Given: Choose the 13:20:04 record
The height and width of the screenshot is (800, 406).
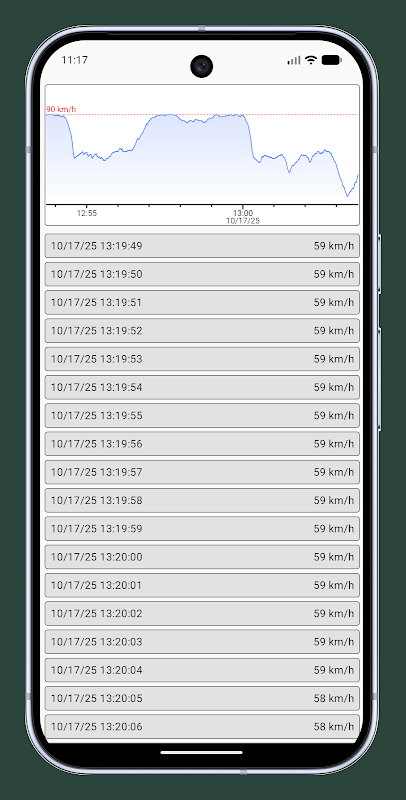Looking at the screenshot, I should [x=202, y=670].
